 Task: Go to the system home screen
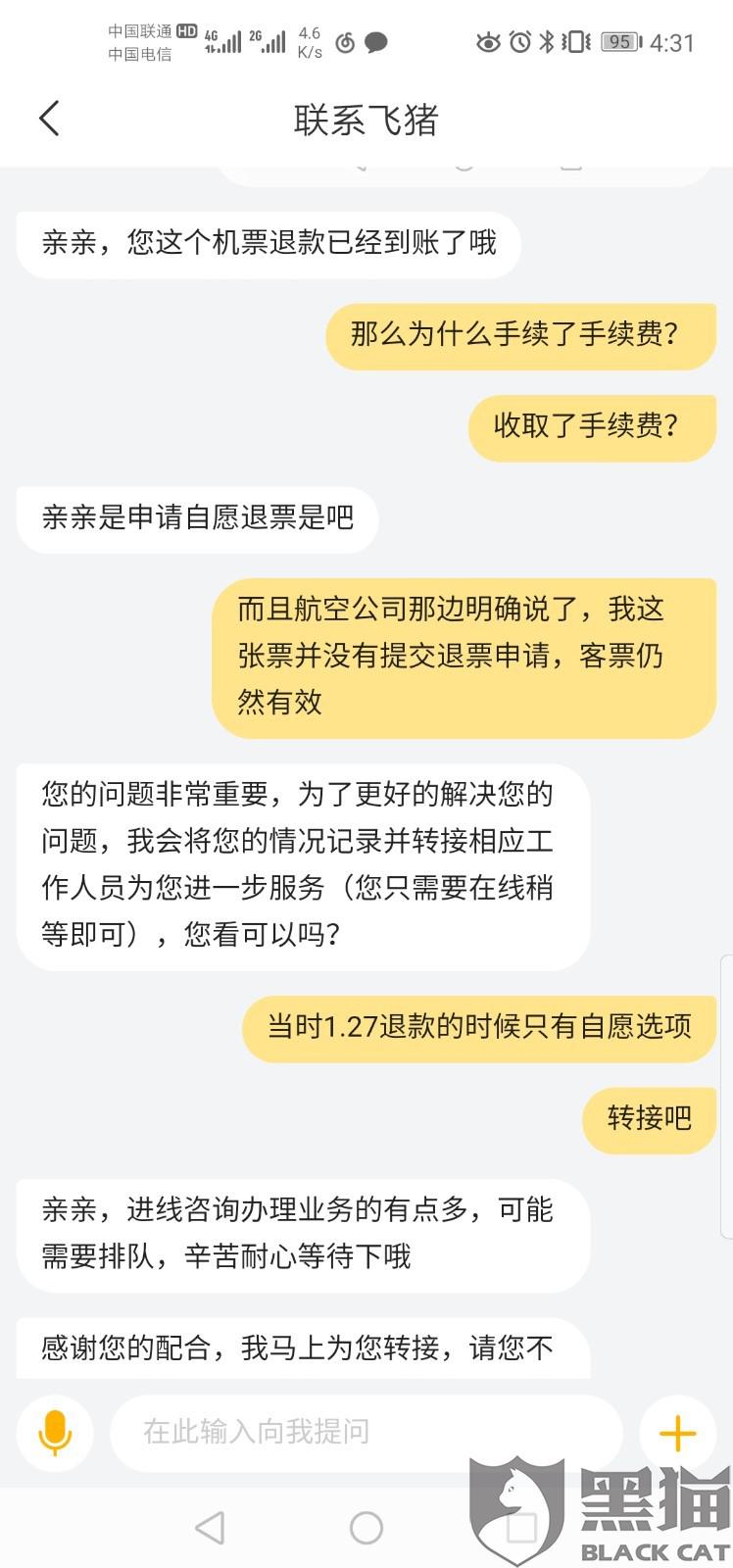click(x=366, y=1527)
